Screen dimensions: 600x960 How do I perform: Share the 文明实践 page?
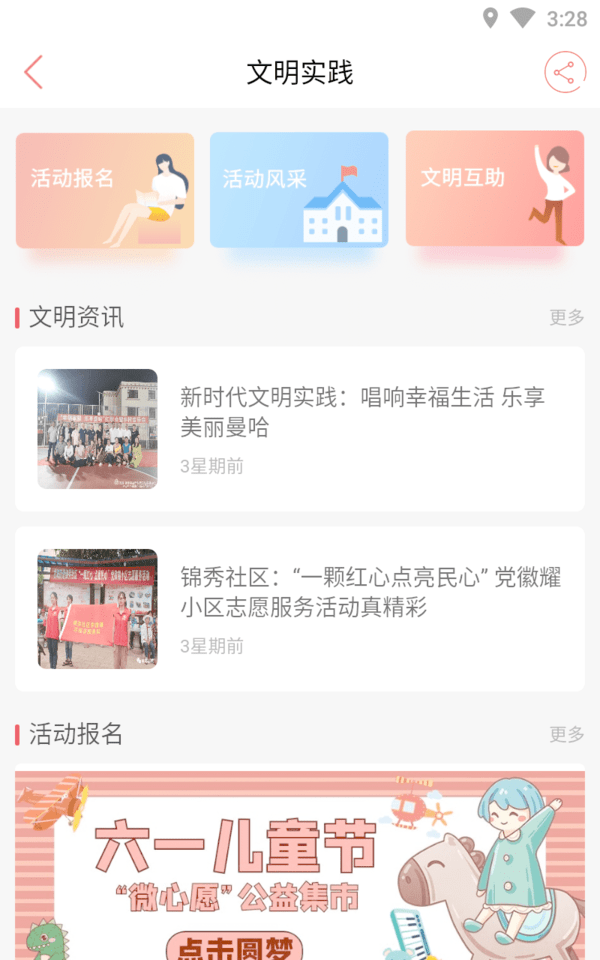click(564, 72)
